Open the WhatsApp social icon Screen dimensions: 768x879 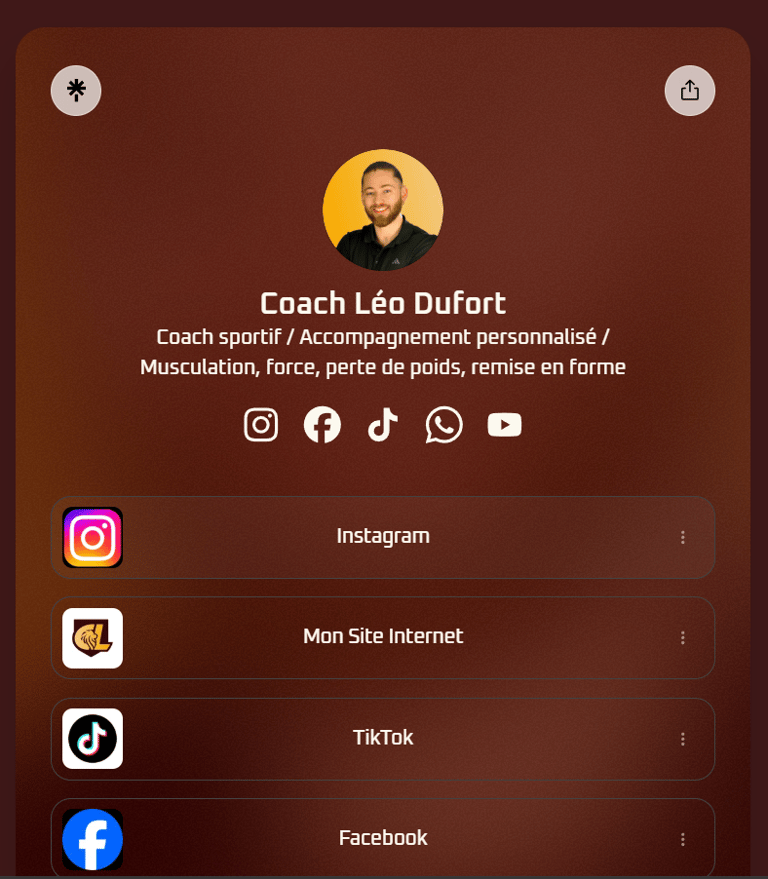click(x=444, y=425)
